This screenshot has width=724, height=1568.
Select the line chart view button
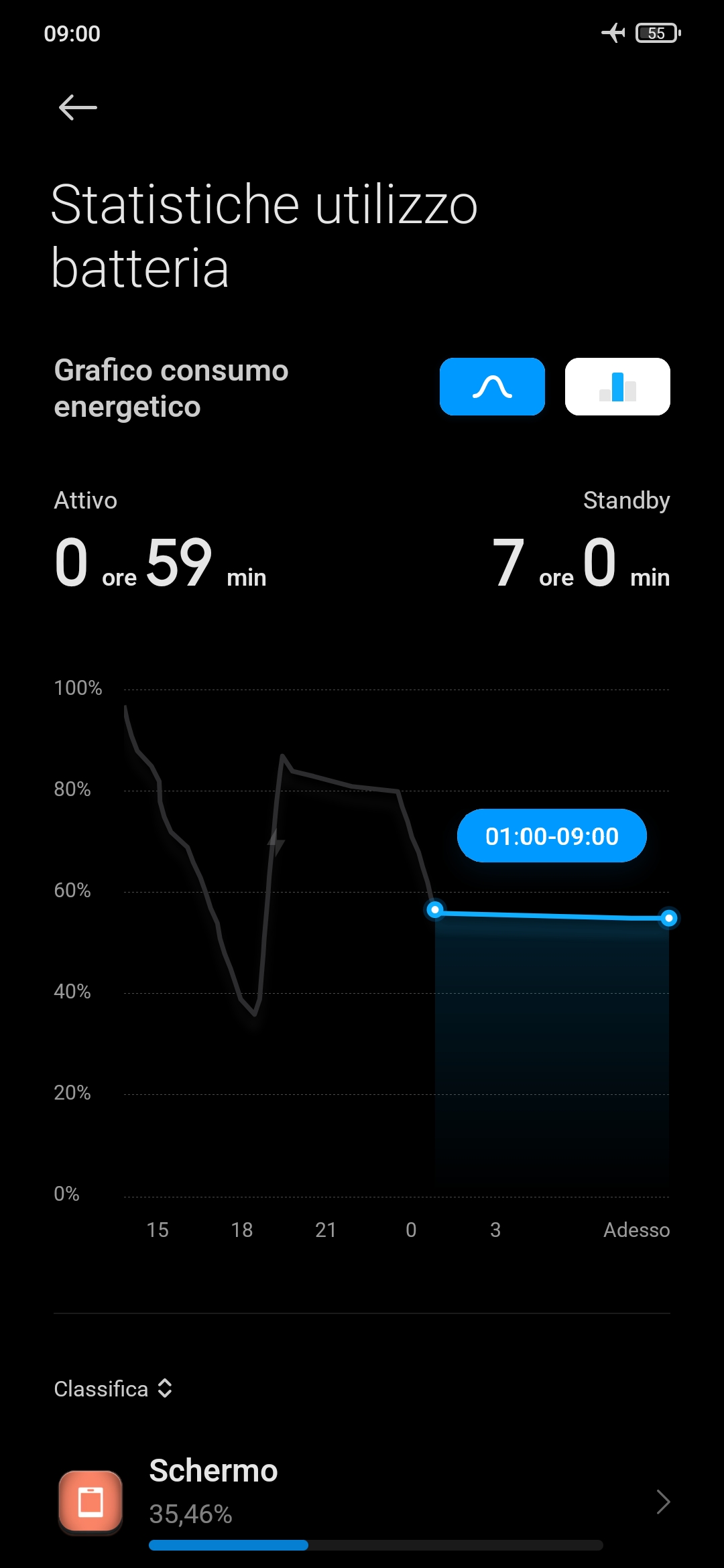[x=492, y=387]
